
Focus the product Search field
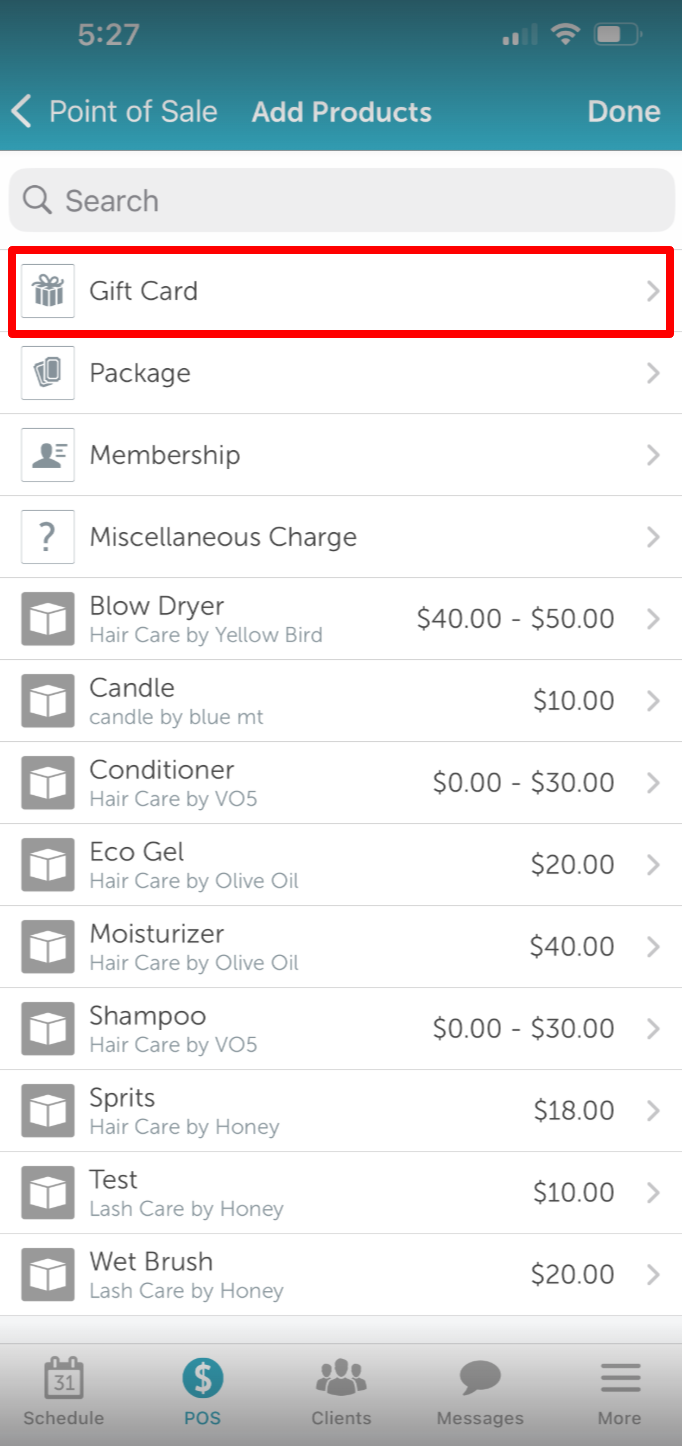click(341, 201)
